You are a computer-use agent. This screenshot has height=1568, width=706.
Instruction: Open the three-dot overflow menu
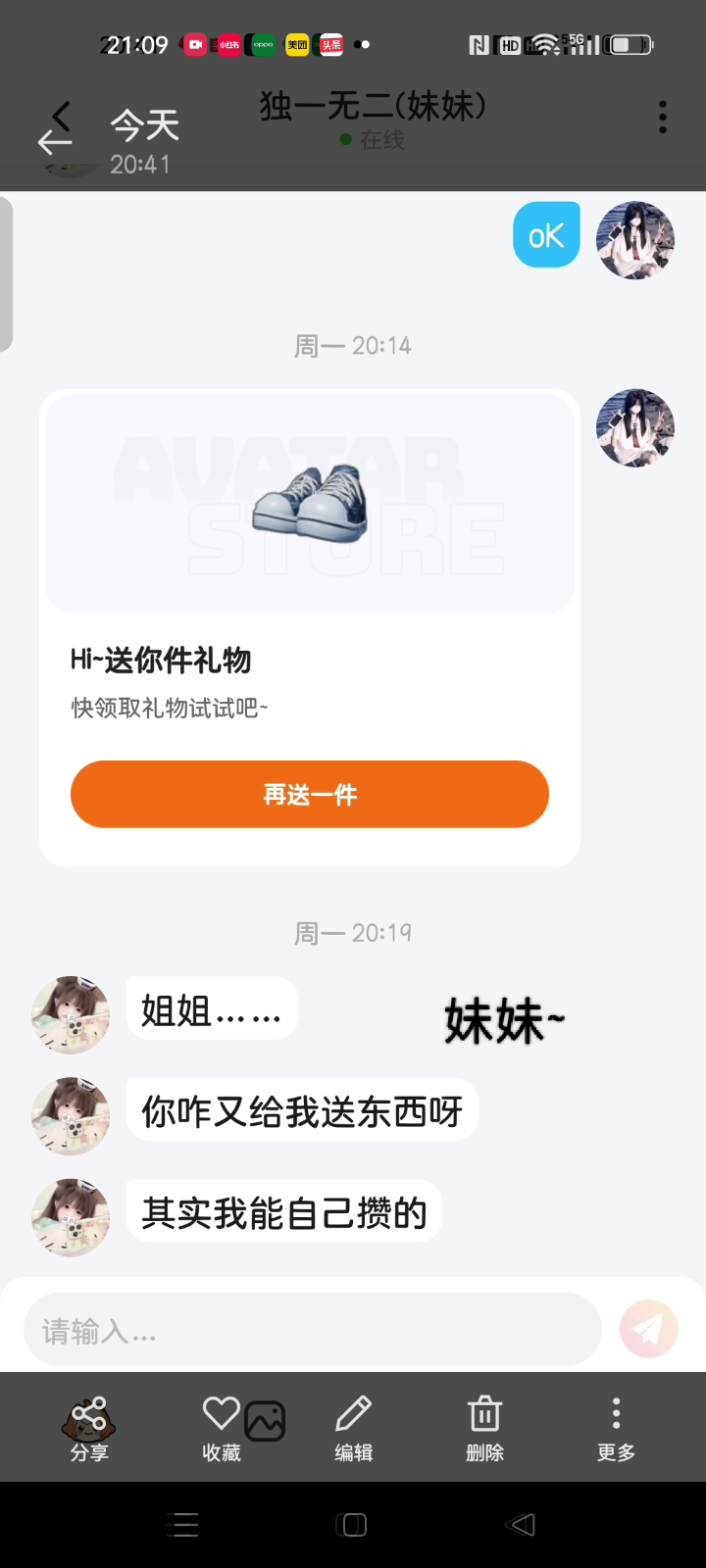click(x=663, y=118)
